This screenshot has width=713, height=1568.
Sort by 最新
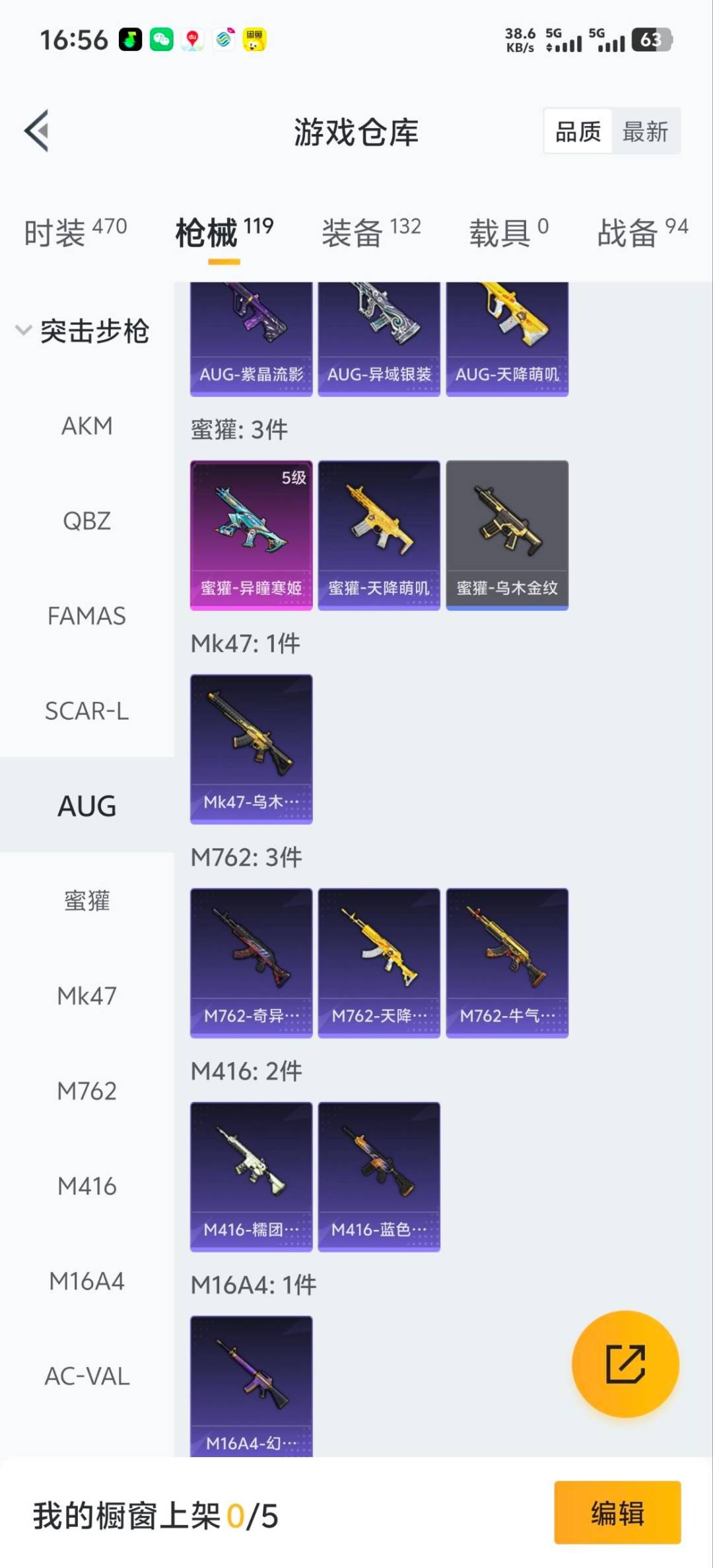click(x=645, y=131)
